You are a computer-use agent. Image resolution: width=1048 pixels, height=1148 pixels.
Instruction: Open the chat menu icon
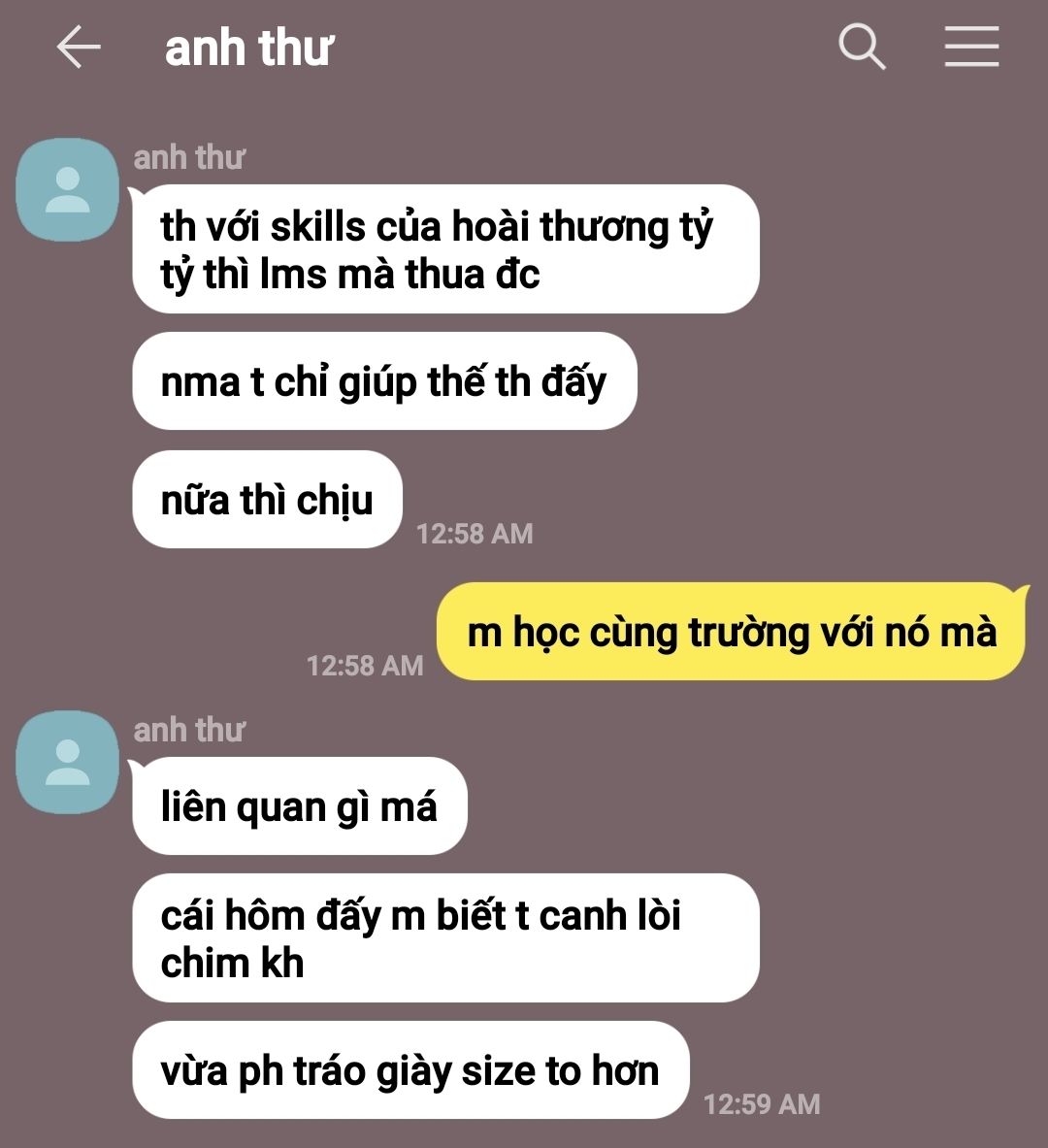click(x=972, y=47)
